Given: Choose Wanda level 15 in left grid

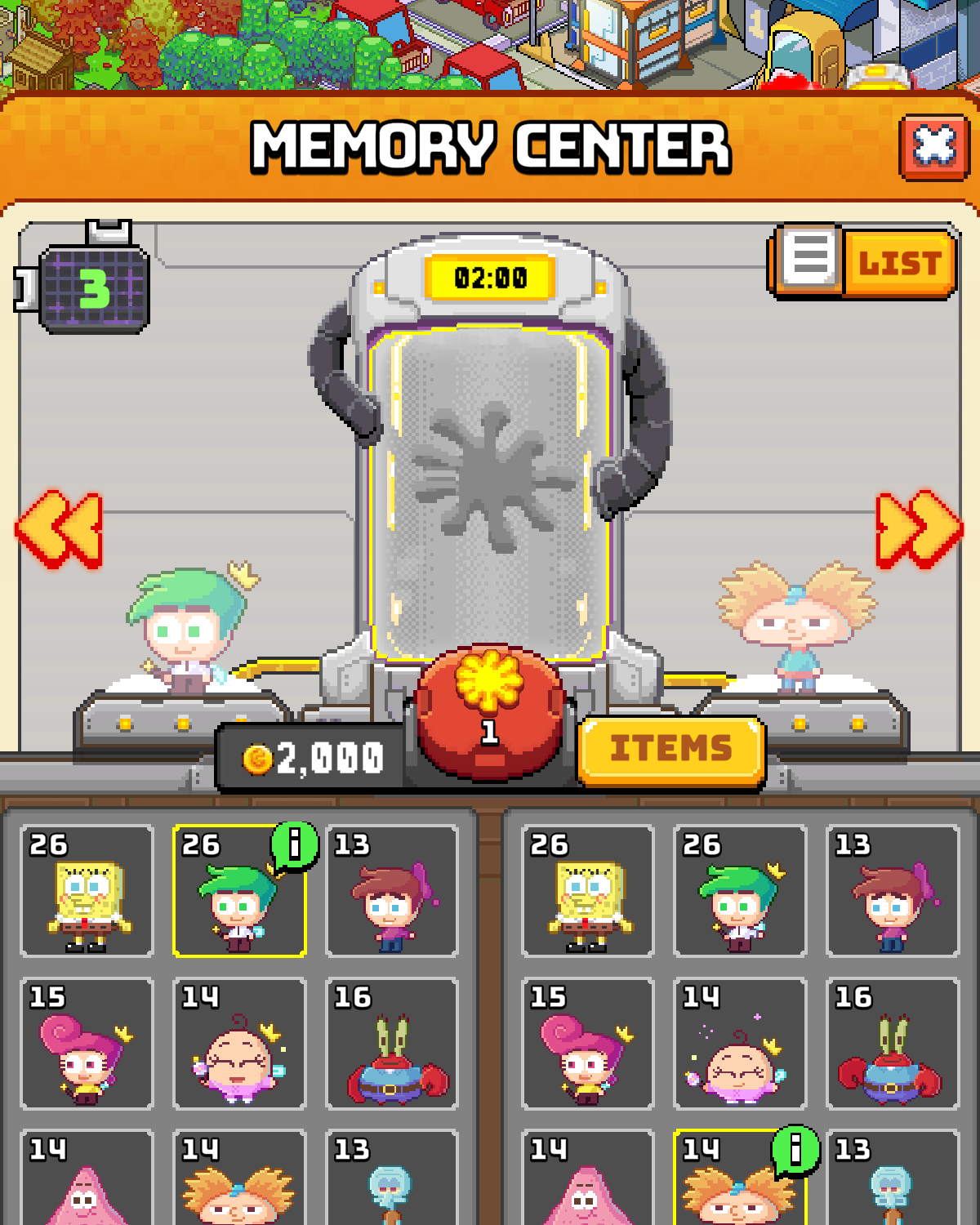Looking at the screenshot, I should (87, 1044).
